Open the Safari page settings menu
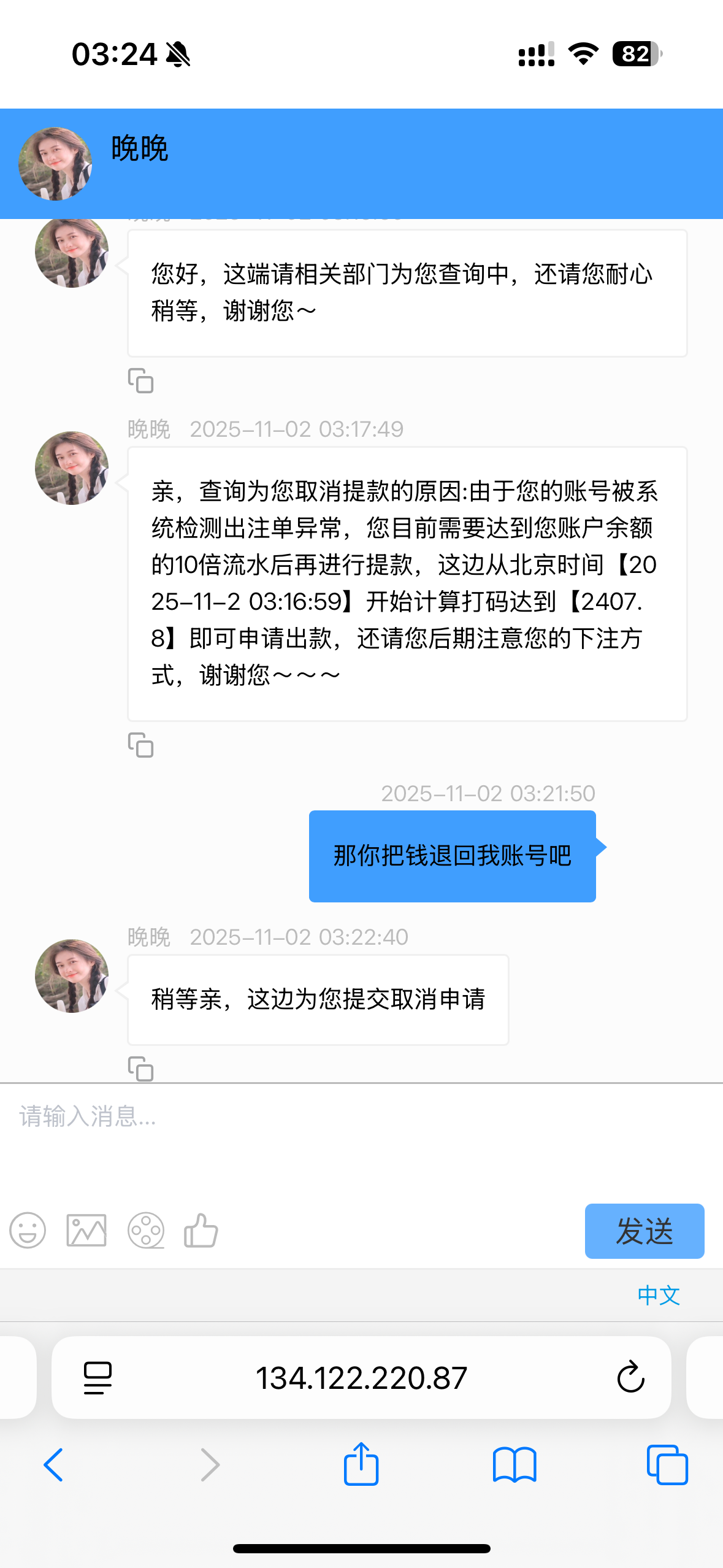 (x=98, y=1378)
